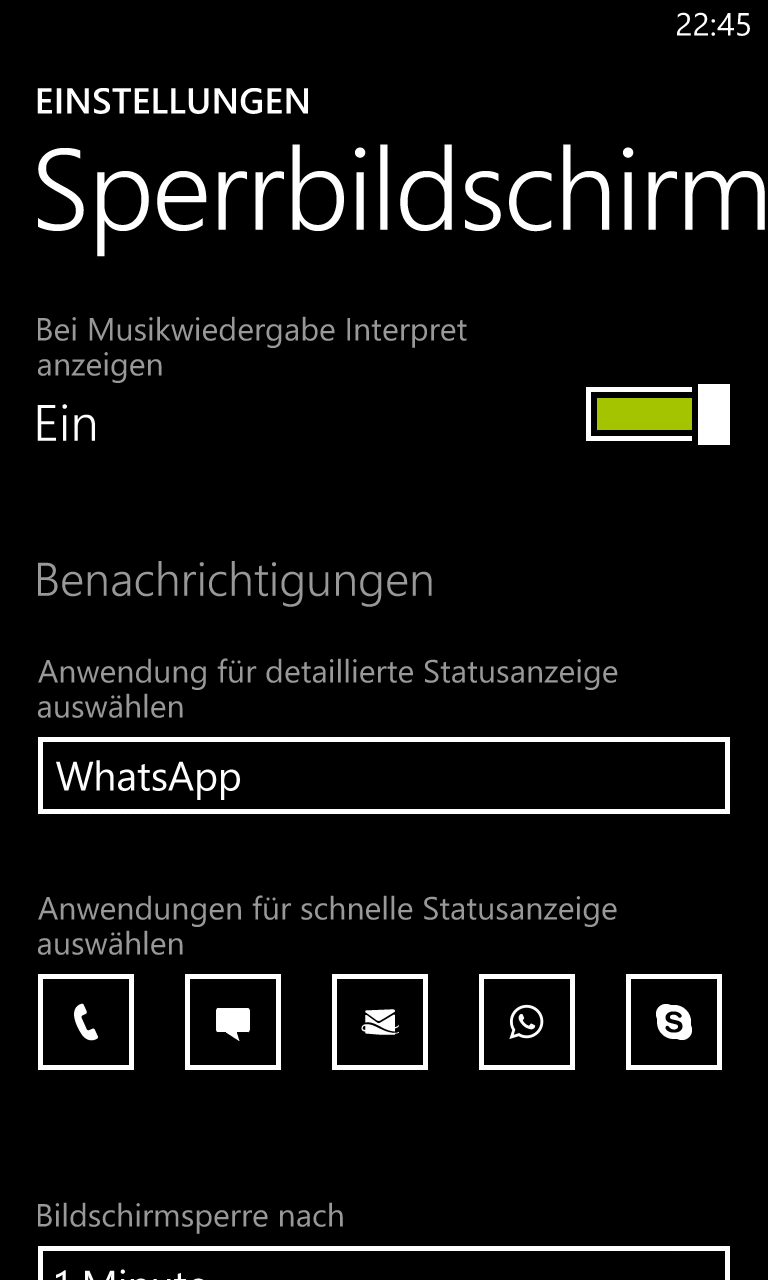Change the Skype quick status slot
Viewport: 768px width, 1280px height.
(674, 1022)
